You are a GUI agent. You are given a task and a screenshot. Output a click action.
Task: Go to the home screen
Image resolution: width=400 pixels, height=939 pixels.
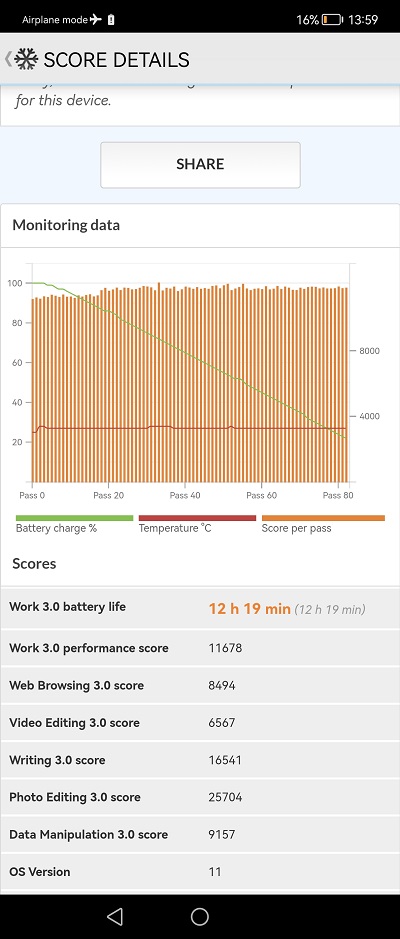(199, 916)
